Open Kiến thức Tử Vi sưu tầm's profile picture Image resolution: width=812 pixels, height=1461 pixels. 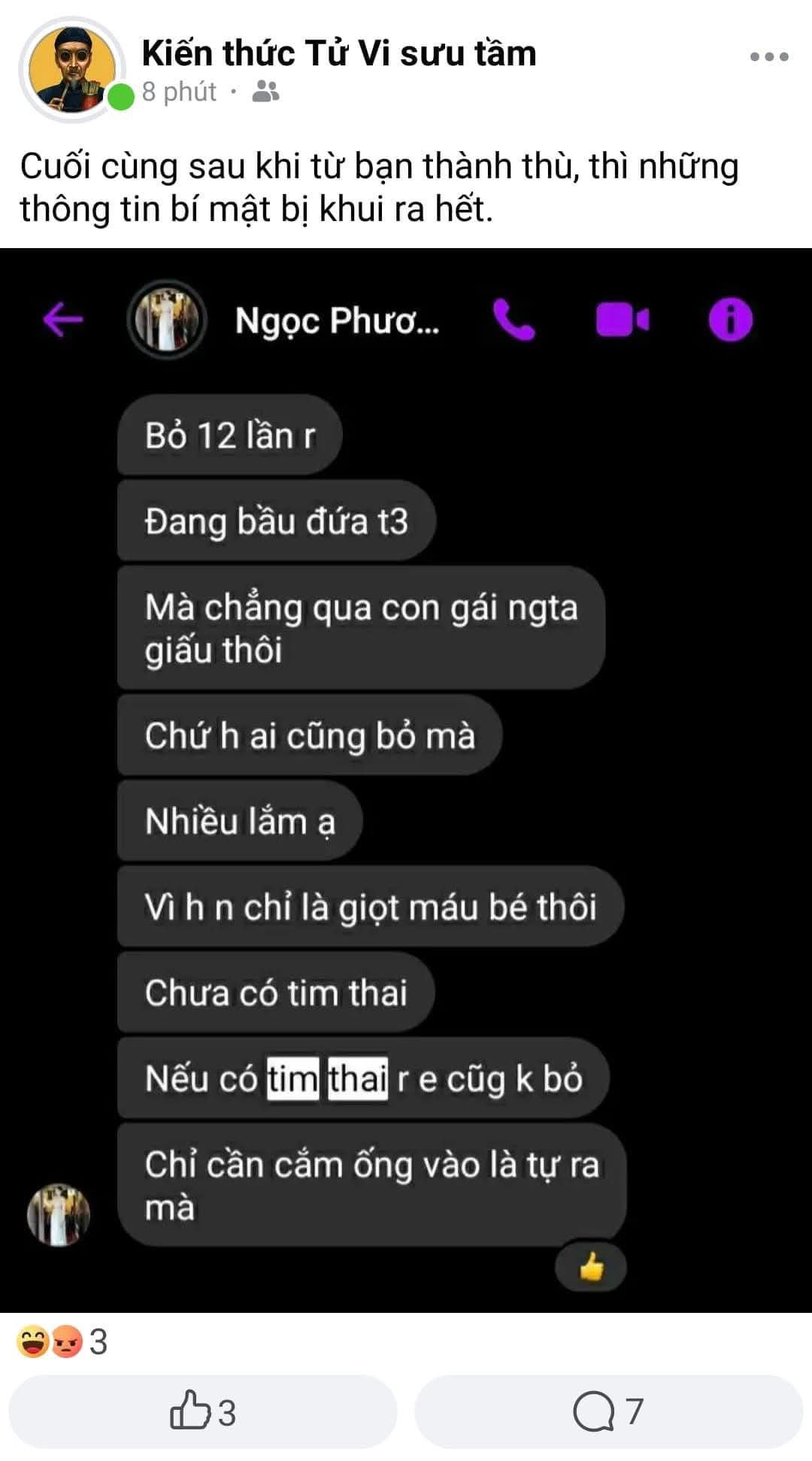coord(72,69)
